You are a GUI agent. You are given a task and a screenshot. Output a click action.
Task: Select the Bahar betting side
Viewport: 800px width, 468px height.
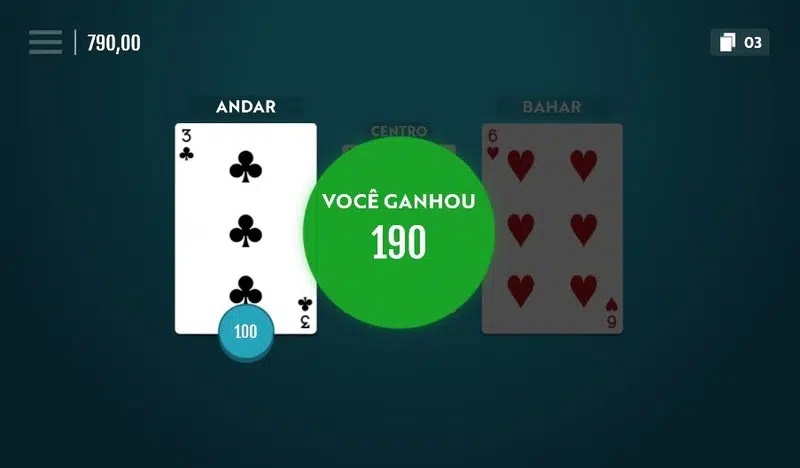pos(552,106)
